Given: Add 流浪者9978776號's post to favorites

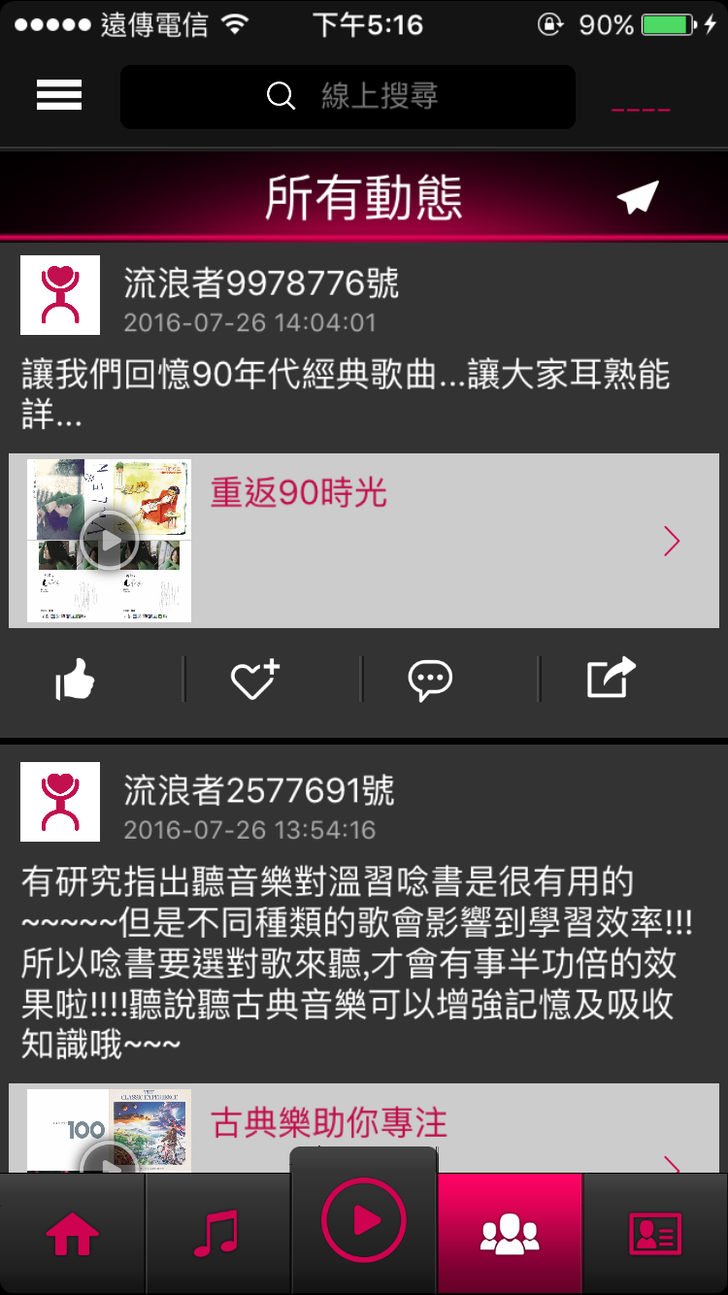Looking at the screenshot, I should pyautogui.click(x=255, y=680).
